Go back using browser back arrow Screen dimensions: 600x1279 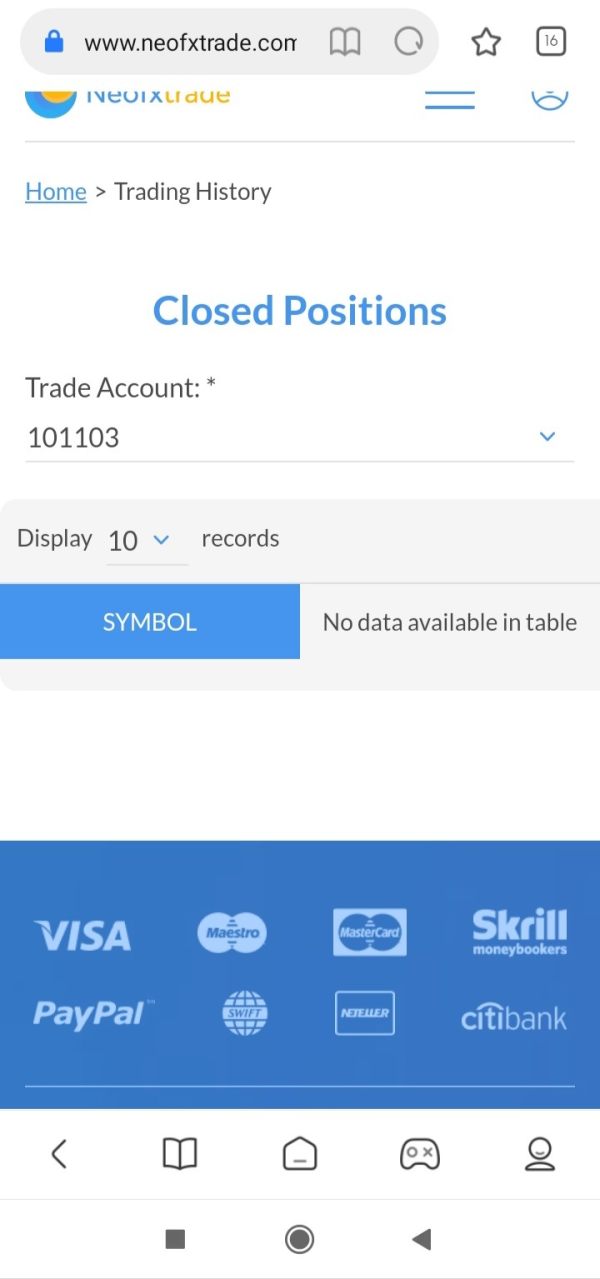[x=59, y=1154]
